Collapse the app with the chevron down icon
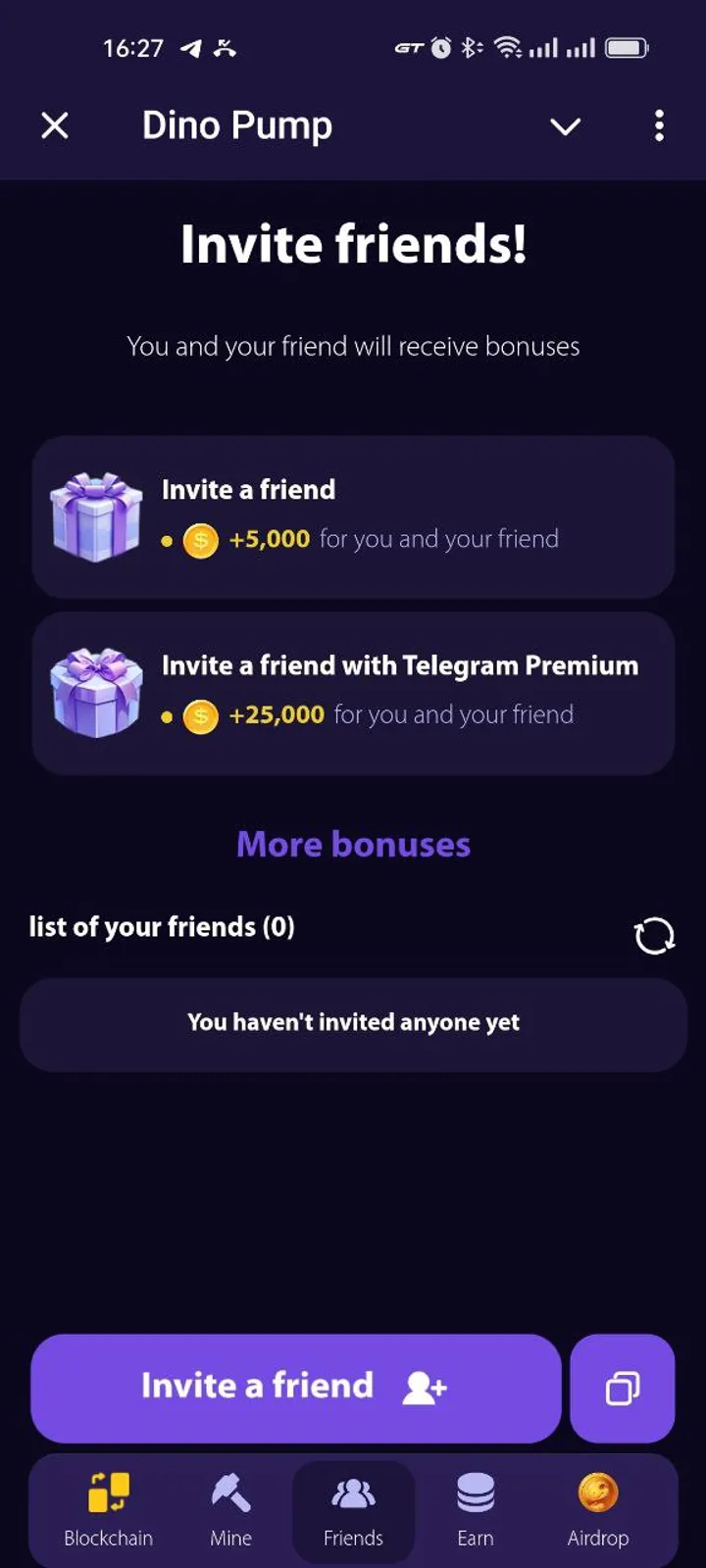 pyautogui.click(x=565, y=126)
